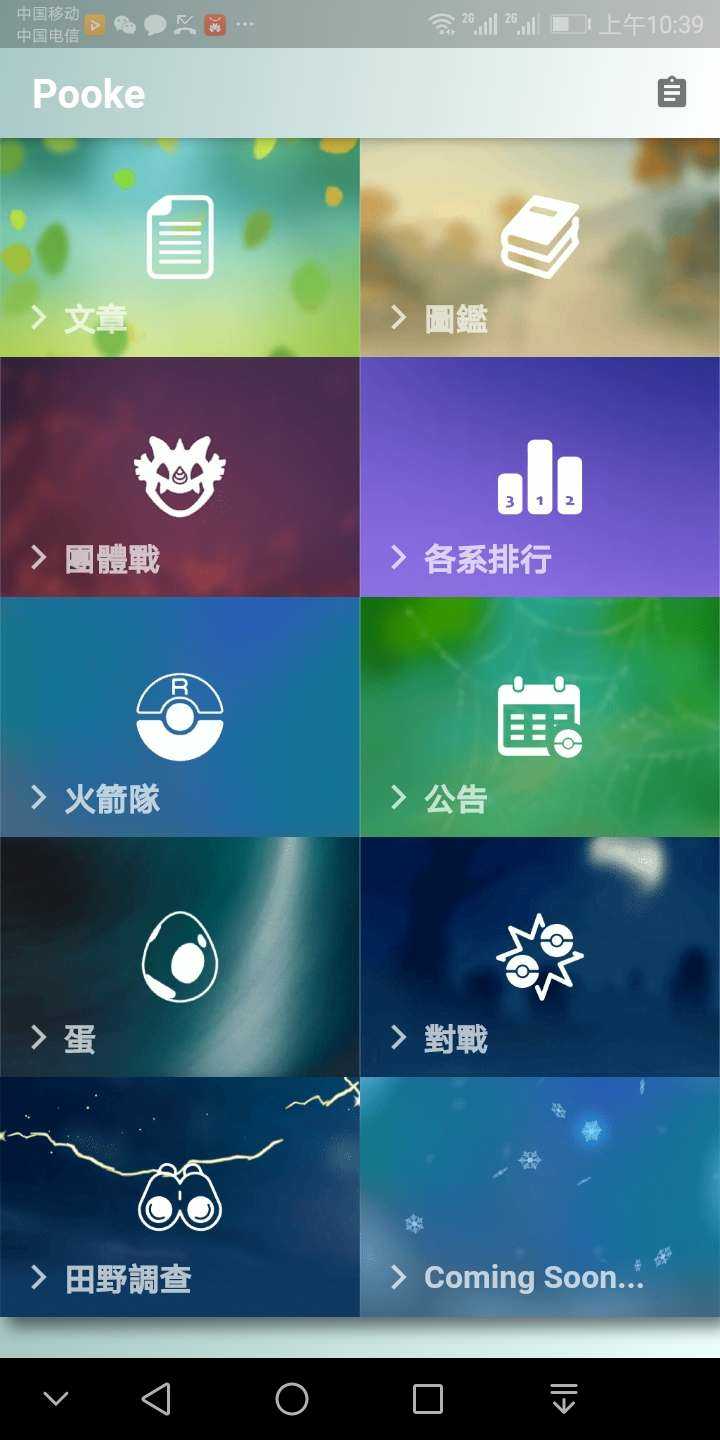This screenshot has height=1440, width=720.
Task: Check the 公告 announcements tile
Action: click(x=540, y=718)
